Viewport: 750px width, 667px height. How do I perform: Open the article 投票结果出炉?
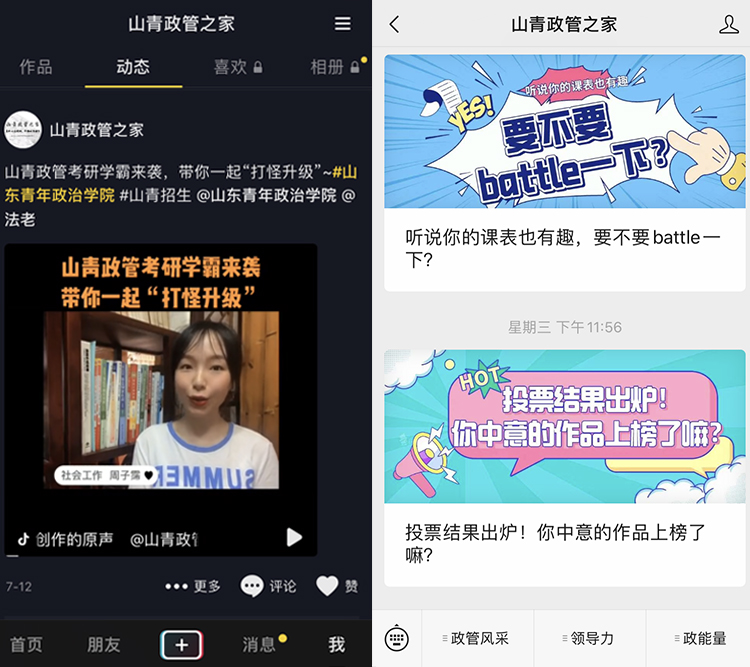coord(565,467)
